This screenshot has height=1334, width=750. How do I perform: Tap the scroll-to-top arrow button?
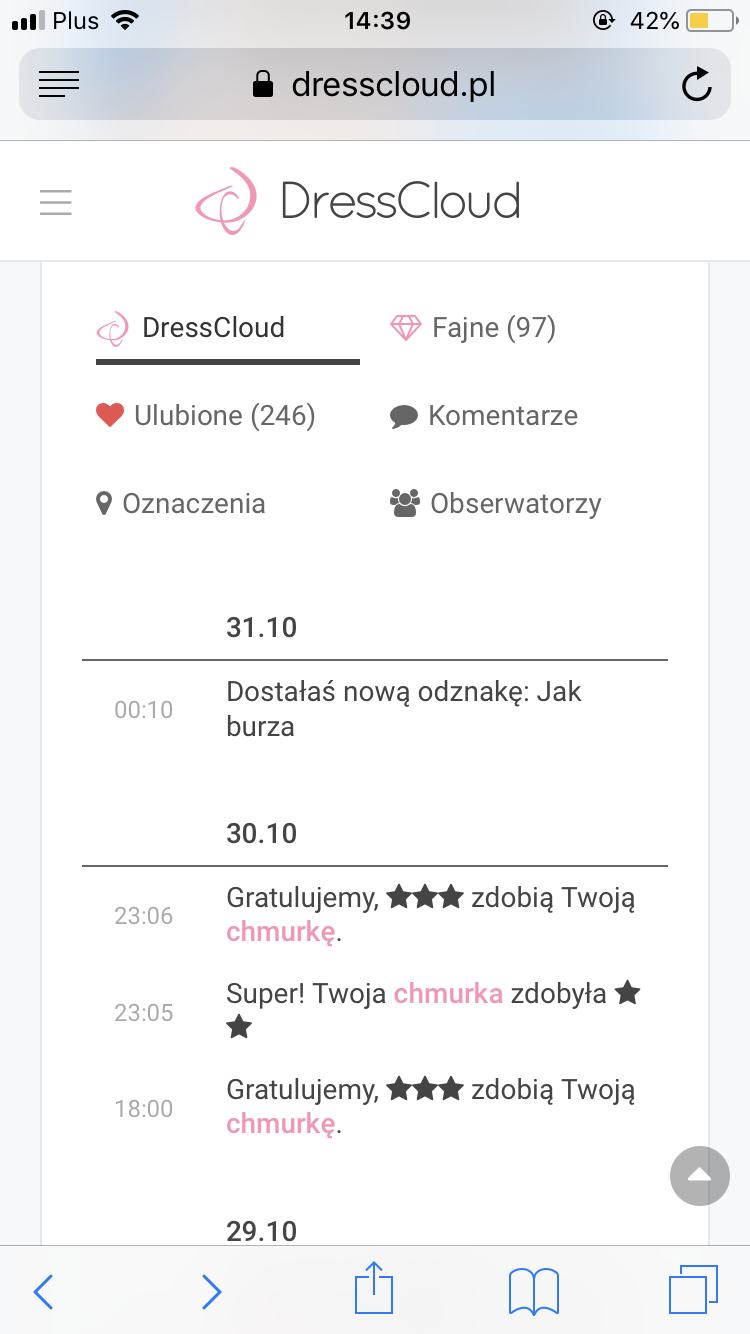tap(699, 1176)
